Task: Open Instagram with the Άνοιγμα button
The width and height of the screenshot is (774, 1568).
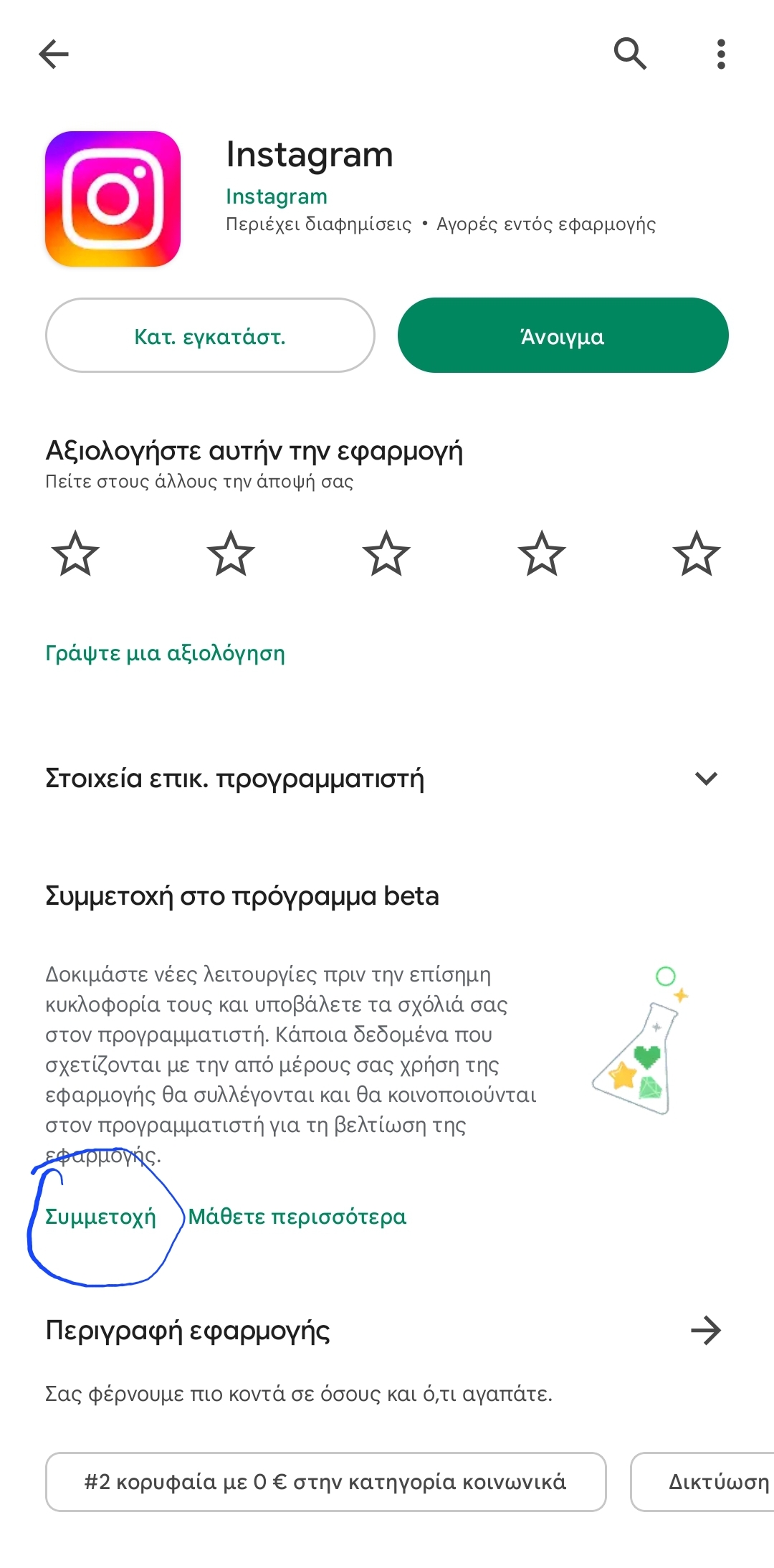Action: point(563,336)
